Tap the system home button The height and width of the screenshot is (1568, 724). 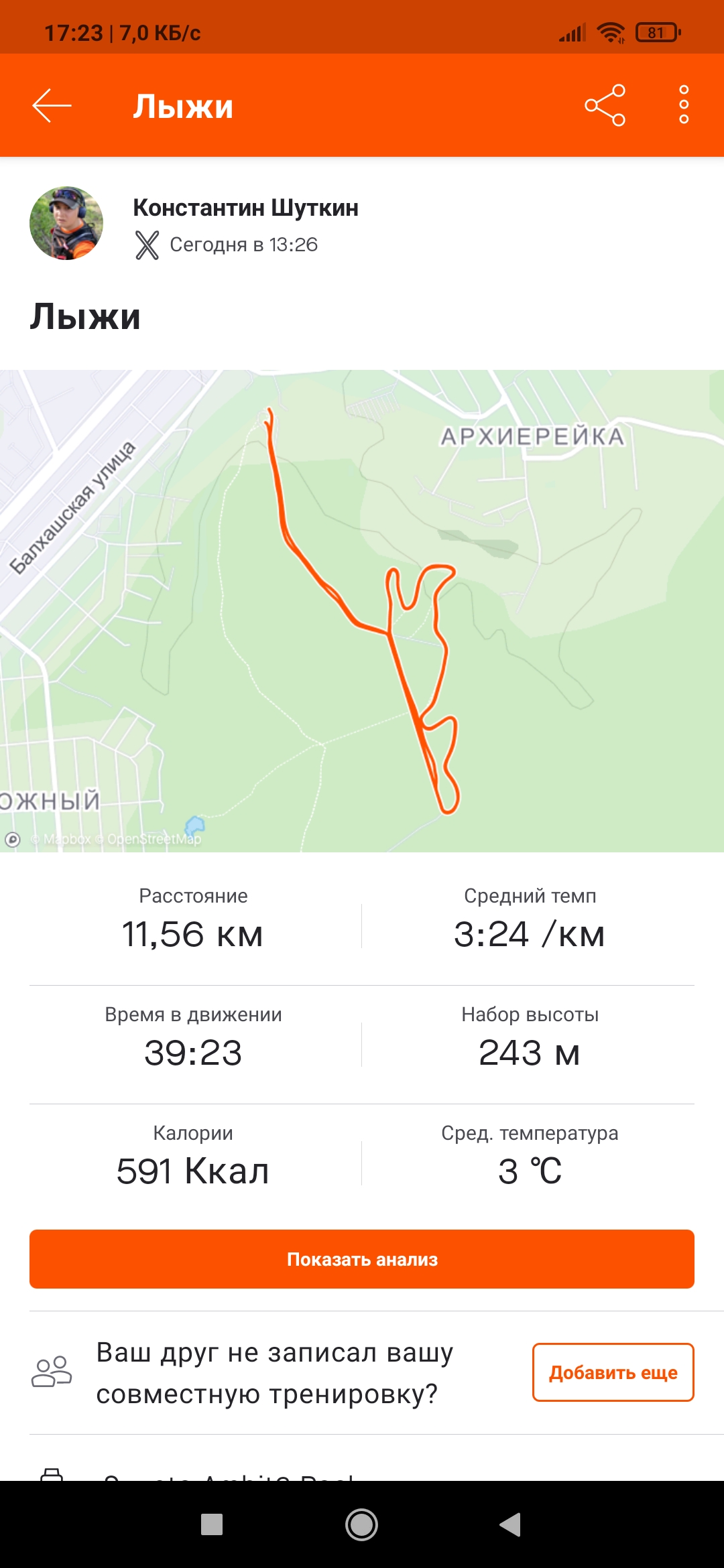[361, 1524]
